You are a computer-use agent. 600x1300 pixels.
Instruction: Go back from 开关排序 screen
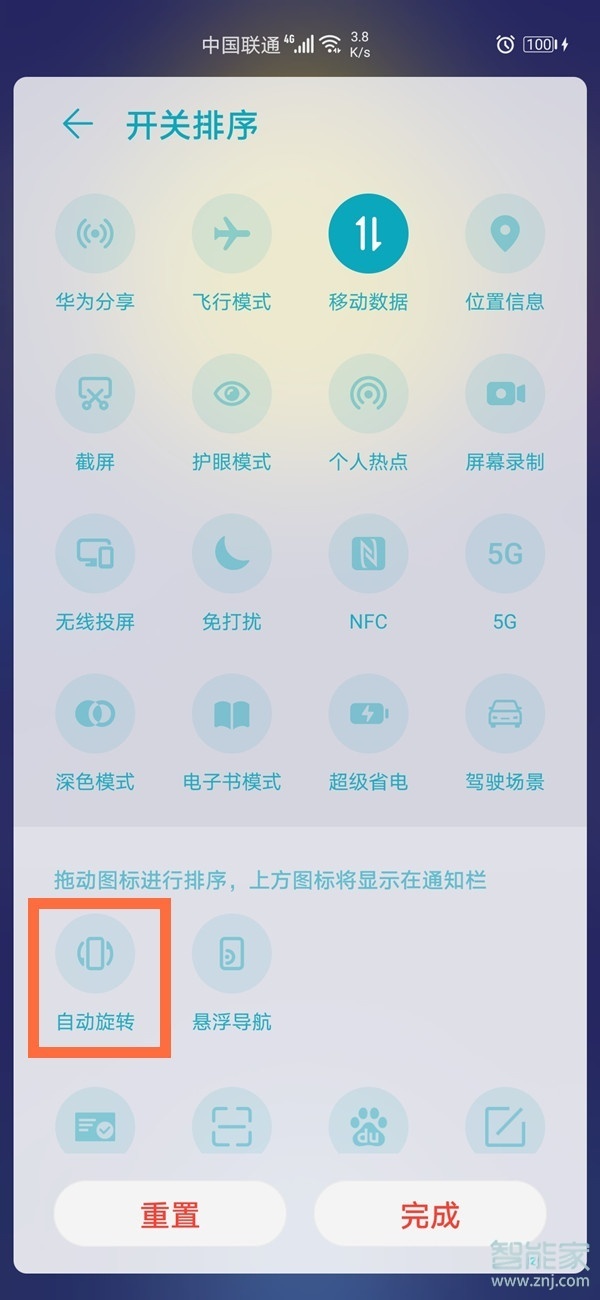click(x=77, y=125)
